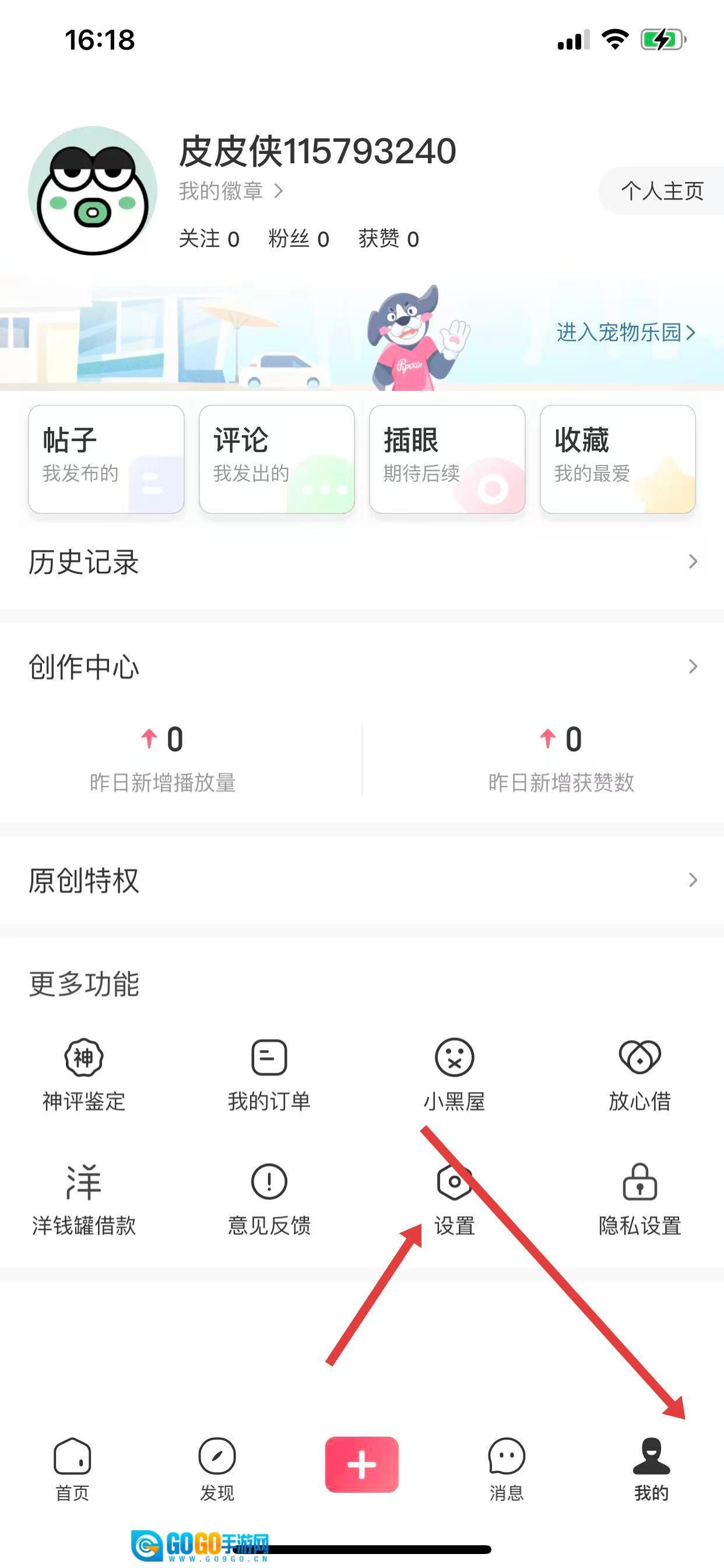Create a new post with plus button
Screen dimensions: 724x1568
click(361, 1464)
